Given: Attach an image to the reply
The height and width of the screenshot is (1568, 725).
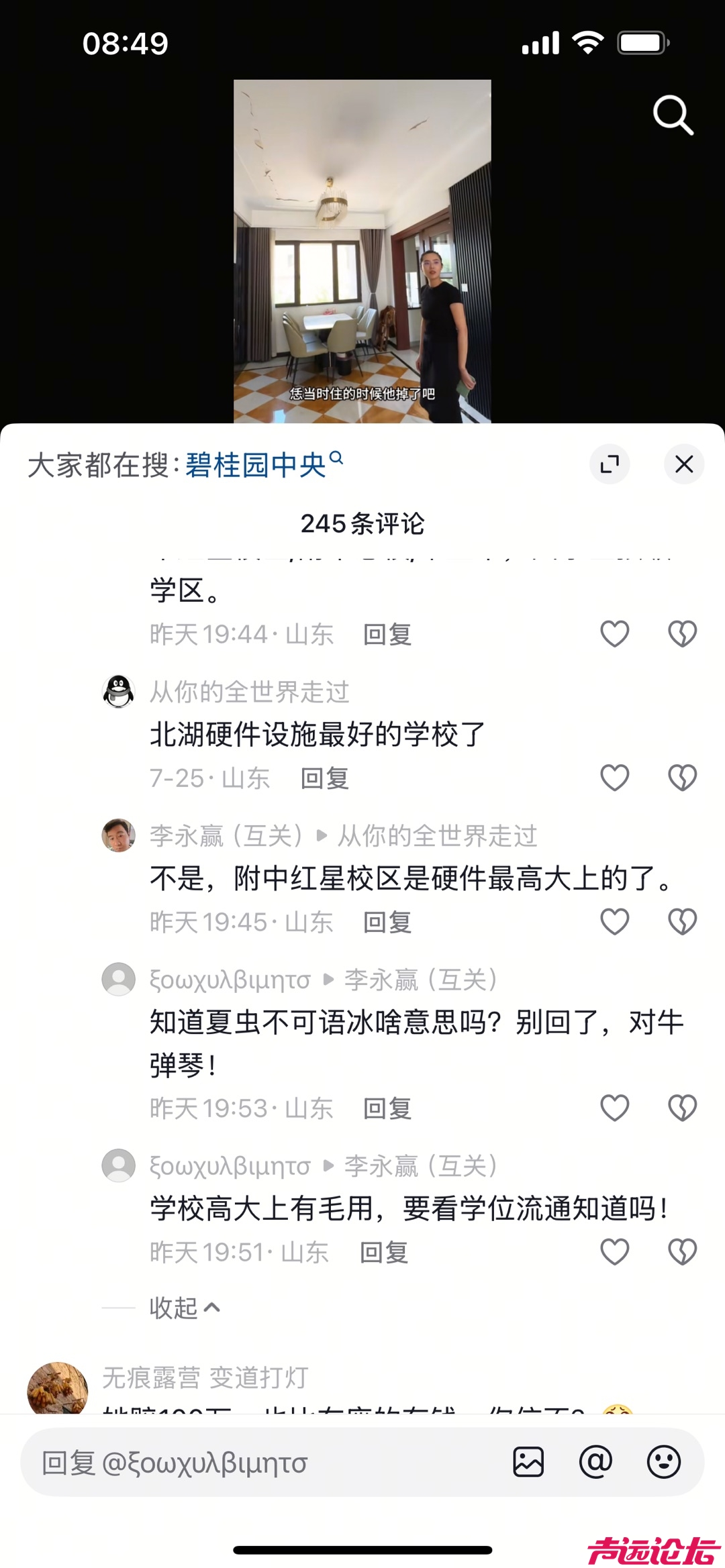Looking at the screenshot, I should (528, 1463).
